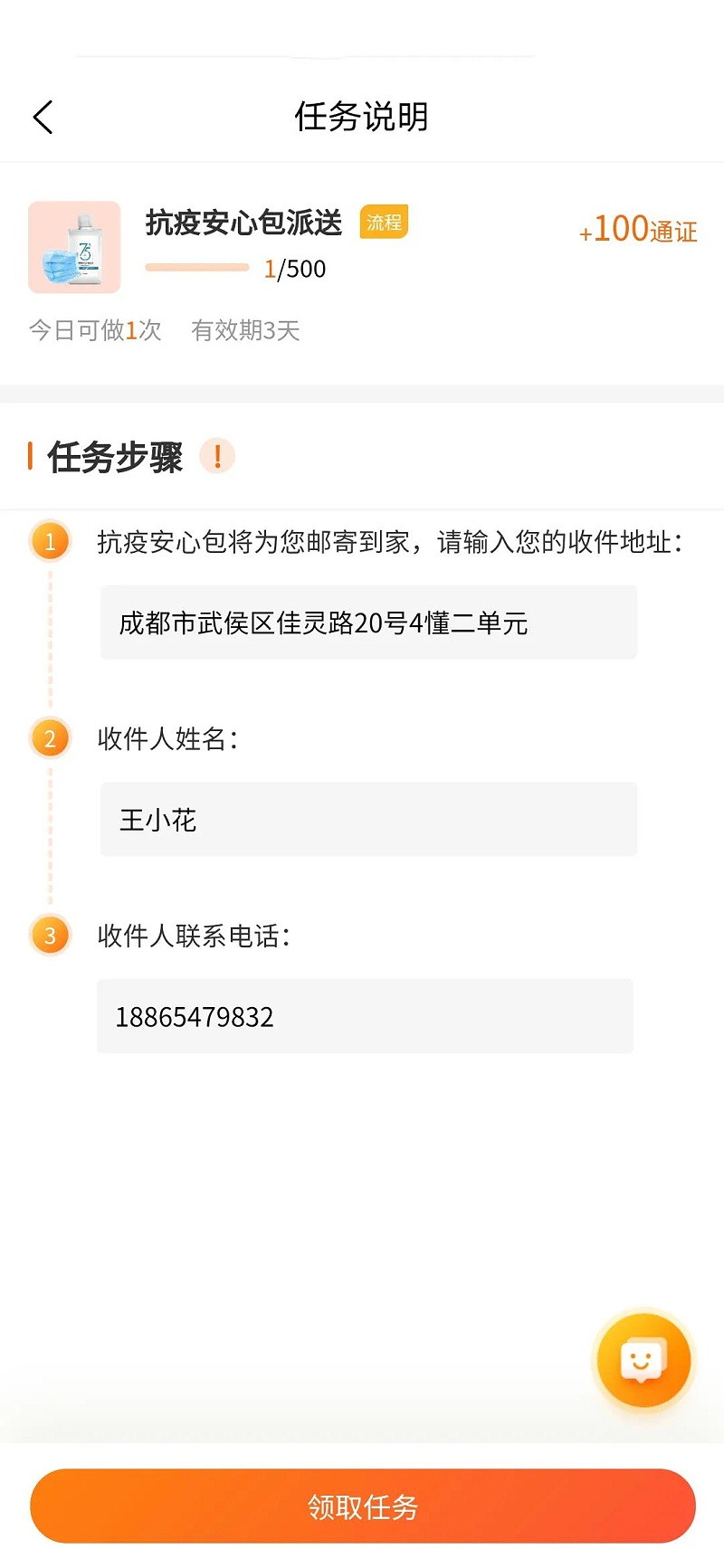The width and height of the screenshot is (724, 1568).
Task: Select step number 2 circle icon
Action: click(x=49, y=738)
